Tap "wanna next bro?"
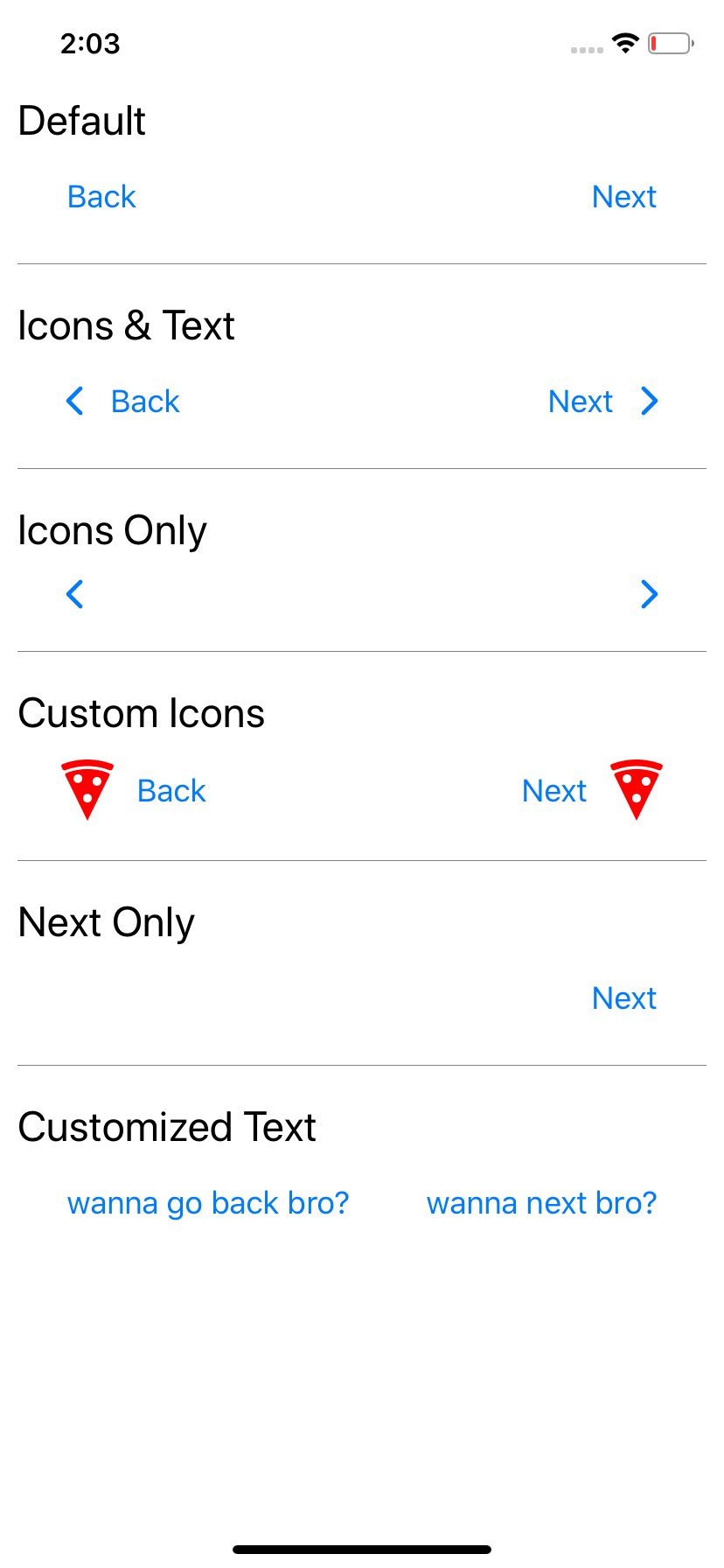The height and width of the screenshot is (1568, 724). (541, 1203)
